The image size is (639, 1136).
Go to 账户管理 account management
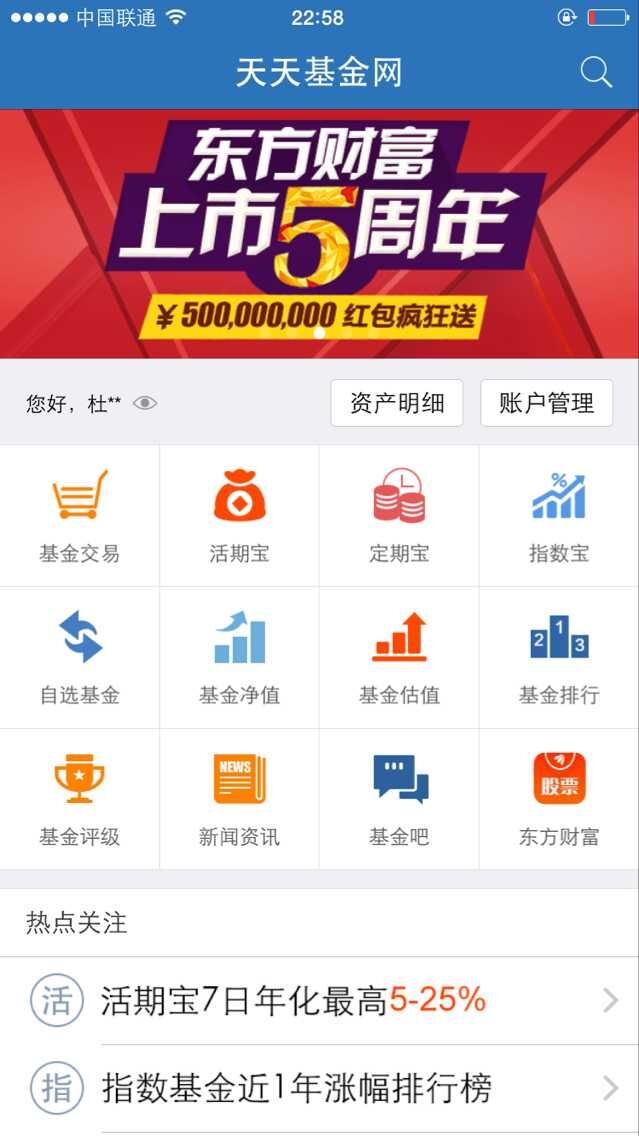546,403
